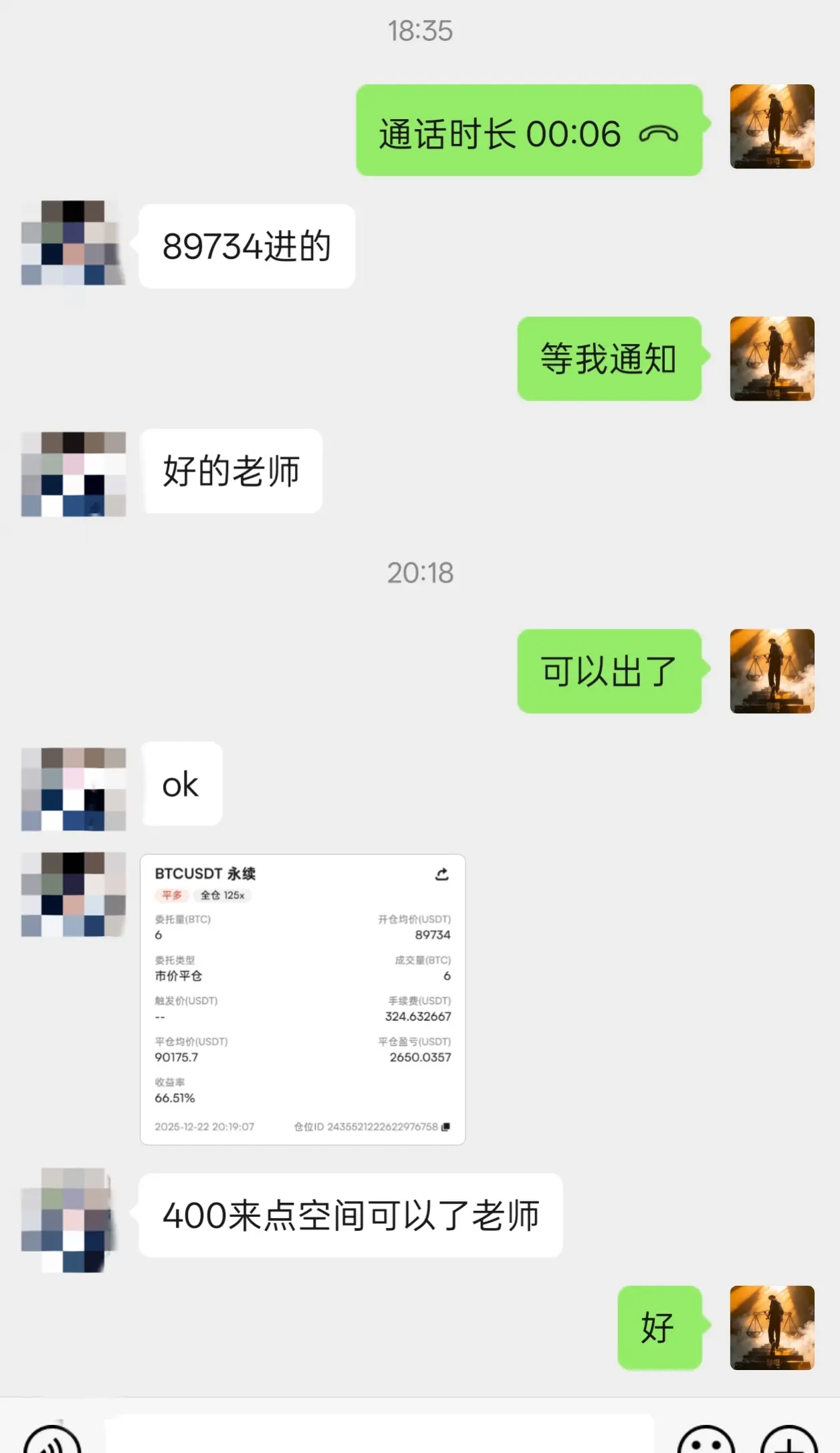Tap the 等我通知 green bubble
Viewport: 840px width, 1453px height.
point(610,359)
